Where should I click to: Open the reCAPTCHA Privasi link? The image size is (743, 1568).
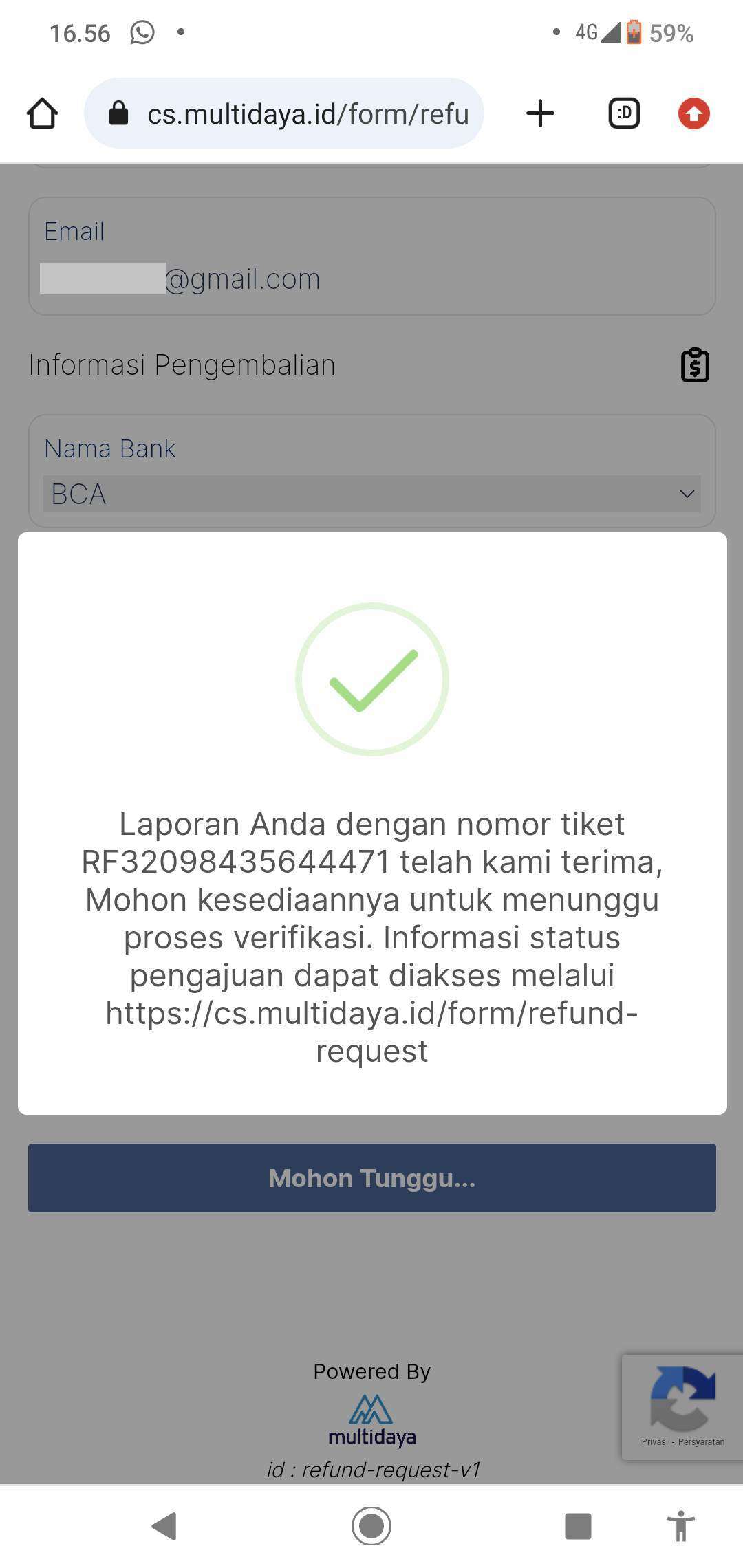tap(654, 1442)
